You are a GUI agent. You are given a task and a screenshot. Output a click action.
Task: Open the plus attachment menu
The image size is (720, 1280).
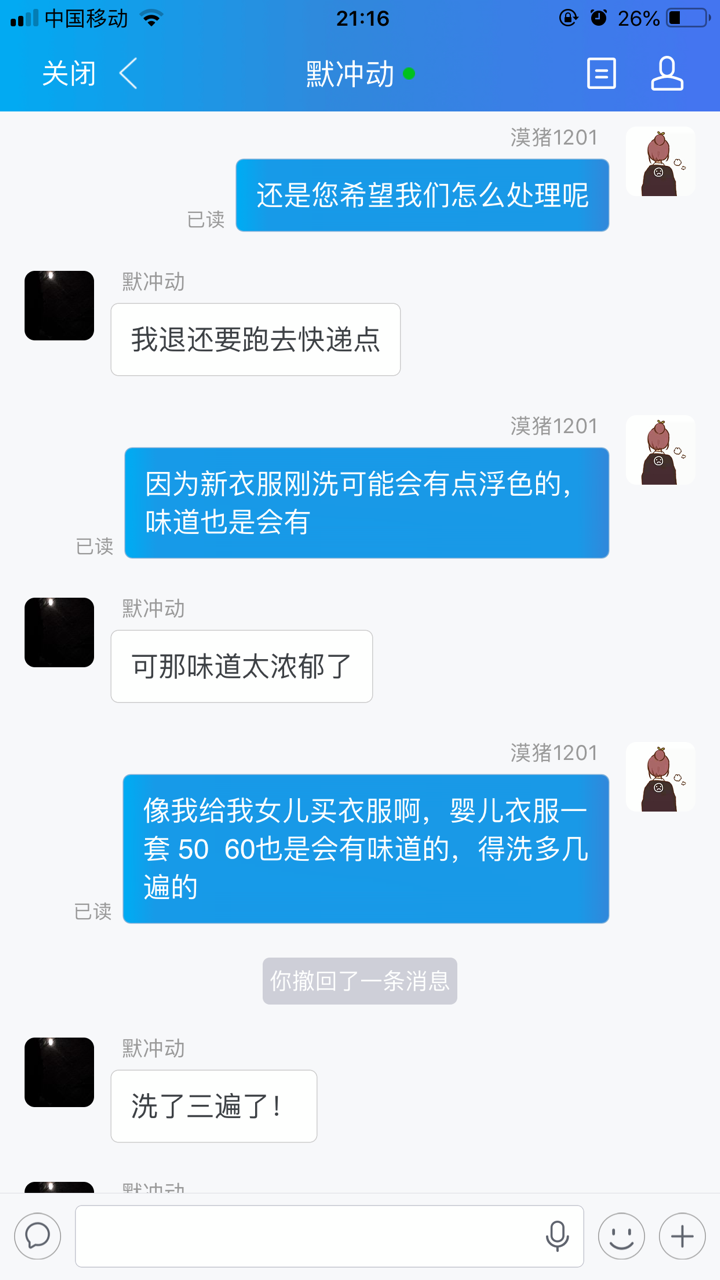682,1236
